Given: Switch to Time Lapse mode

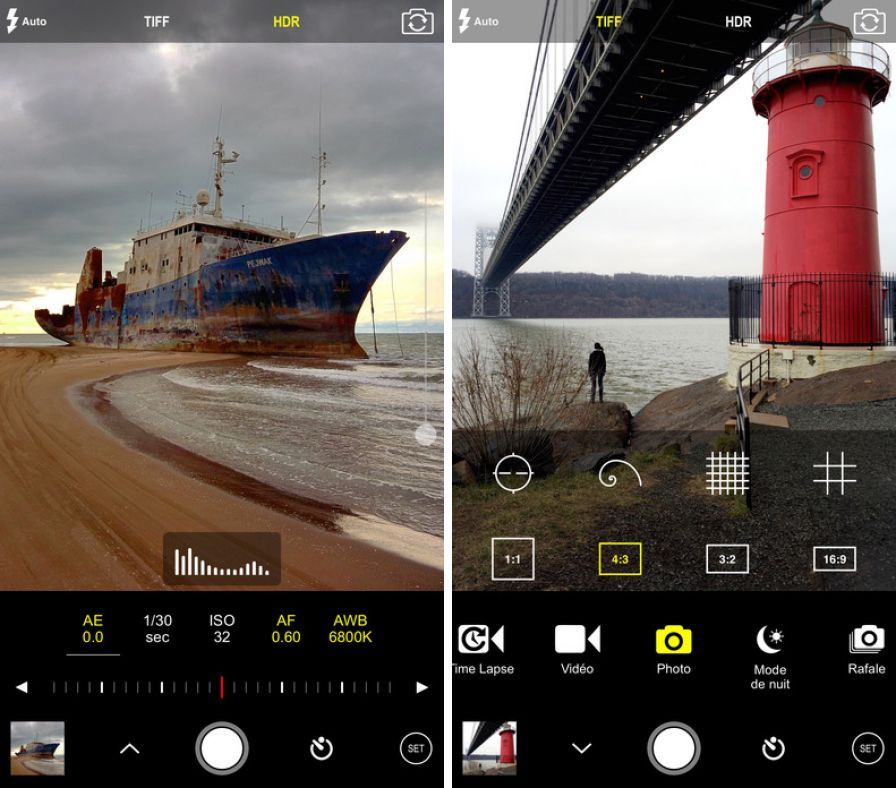Looking at the screenshot, I should coord(481,649).
